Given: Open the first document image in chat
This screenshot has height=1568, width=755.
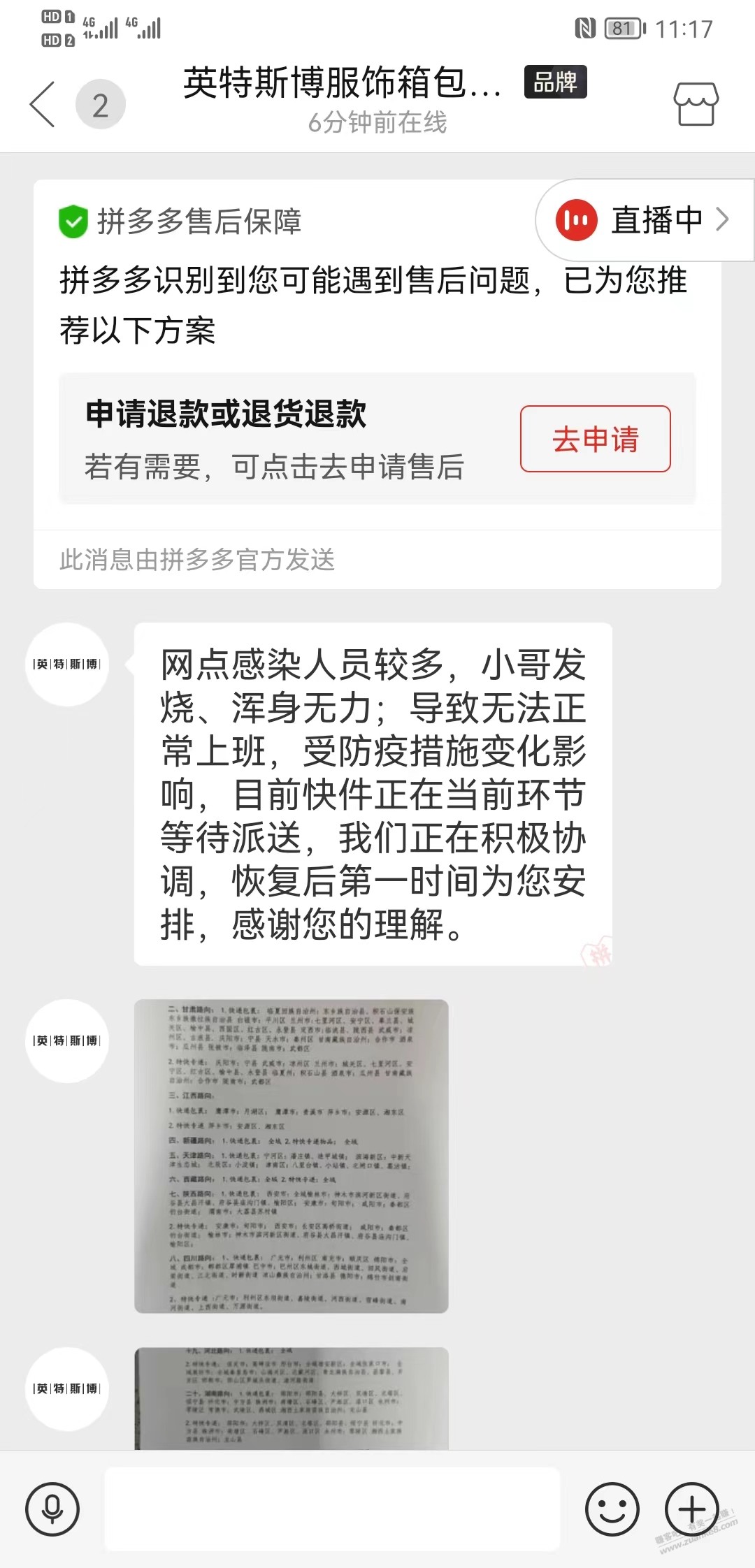Looking at the screenshot, I should pos(291,1156).
